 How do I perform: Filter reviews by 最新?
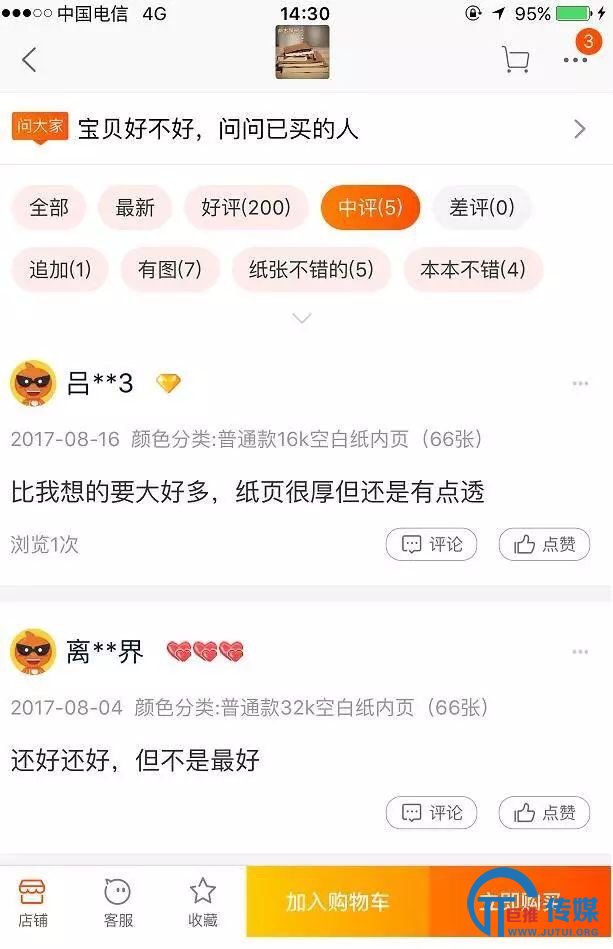(x=135, y=208)
